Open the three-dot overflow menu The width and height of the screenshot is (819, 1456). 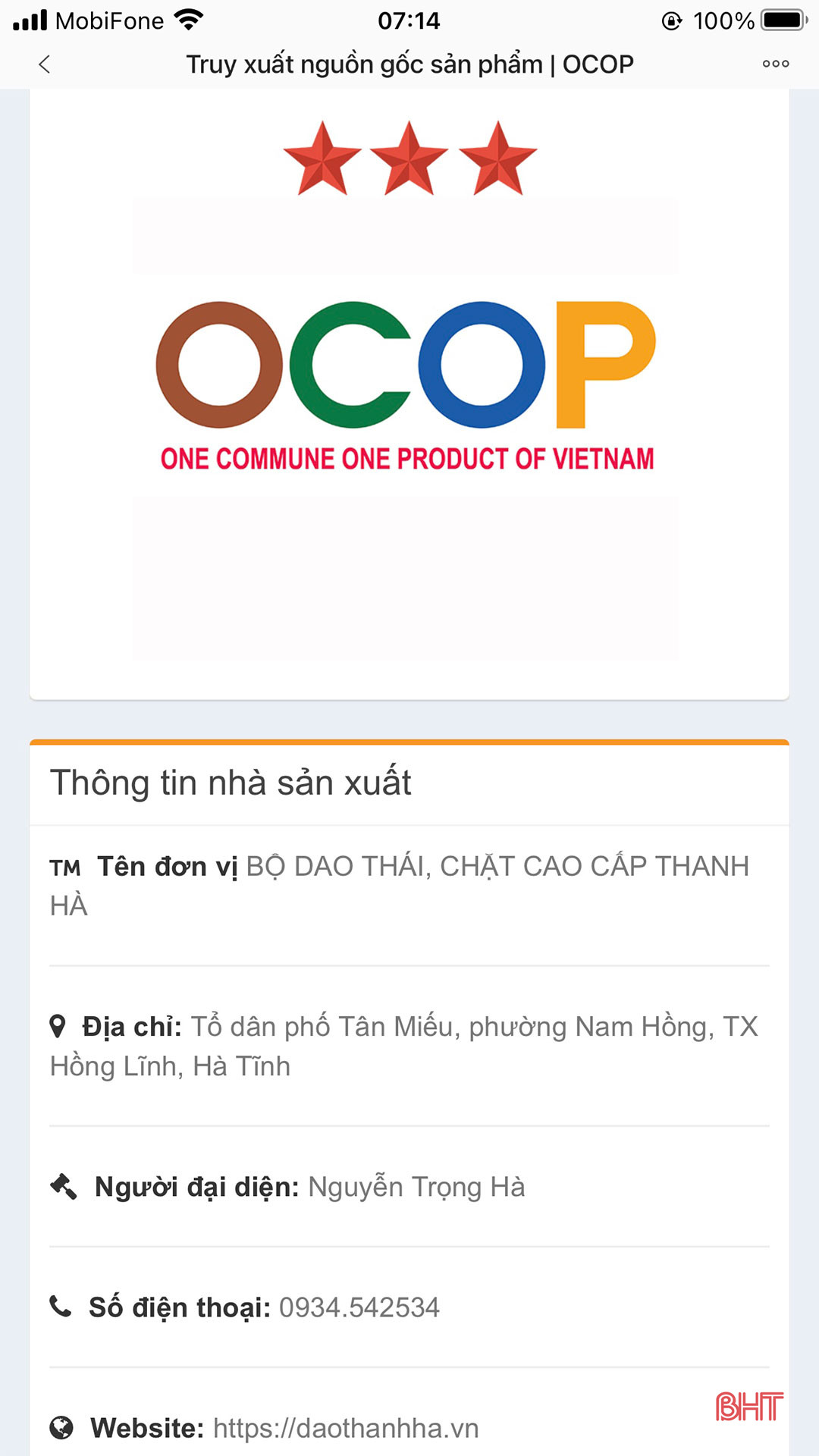click(x=775, y=64)
